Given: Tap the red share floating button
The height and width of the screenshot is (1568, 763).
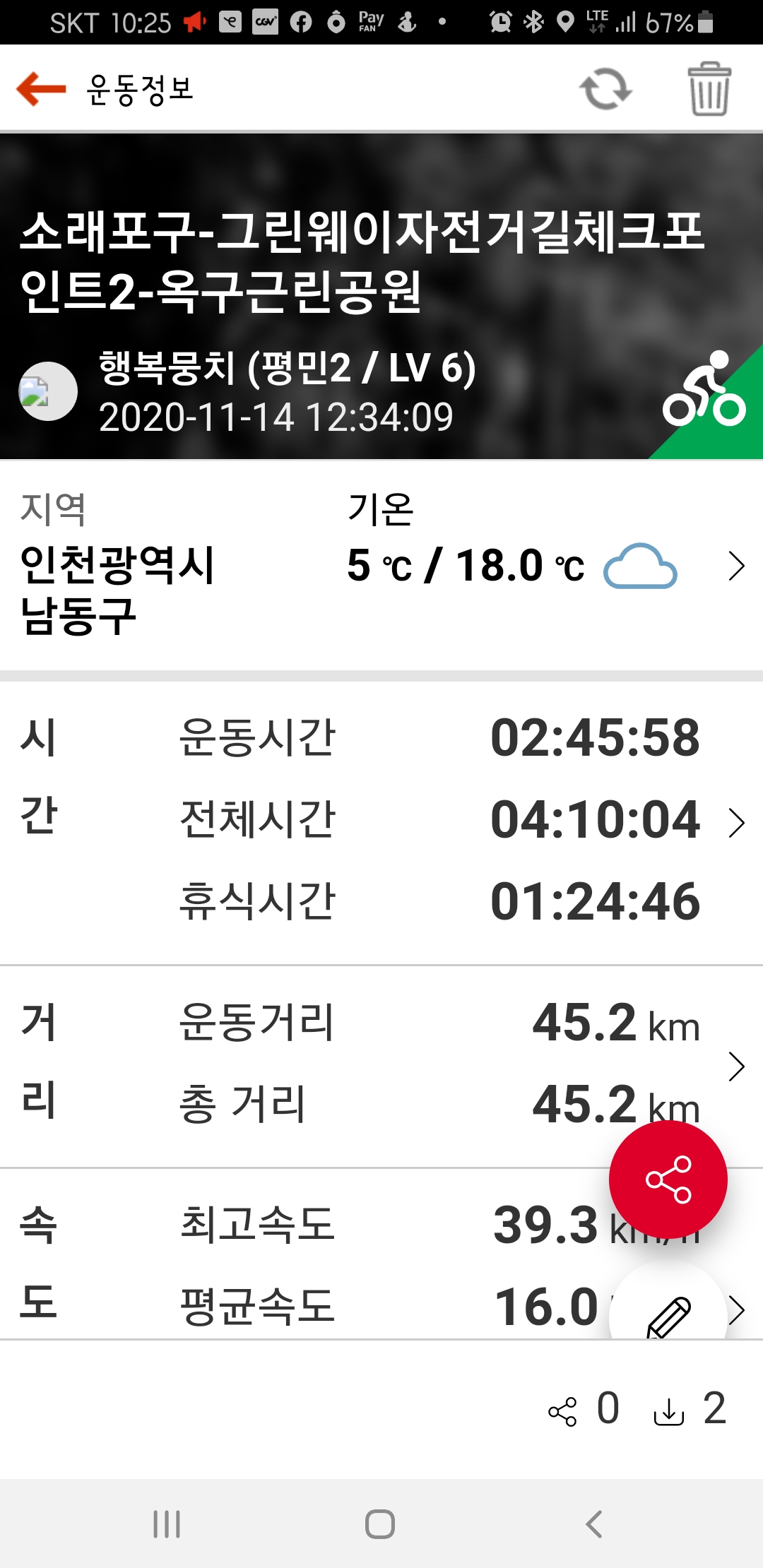Looking at the screenshot, I should (x=668, y=1179).
